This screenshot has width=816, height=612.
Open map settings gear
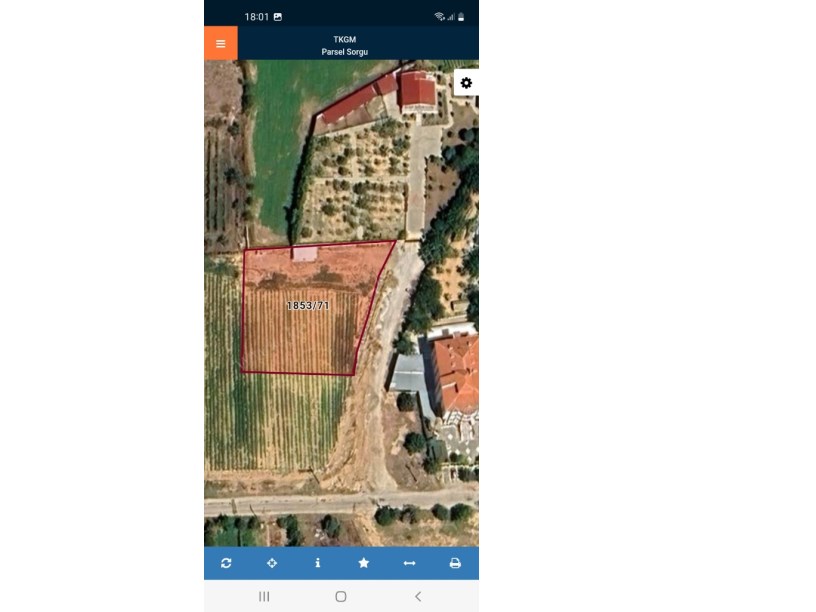[466, 83]
